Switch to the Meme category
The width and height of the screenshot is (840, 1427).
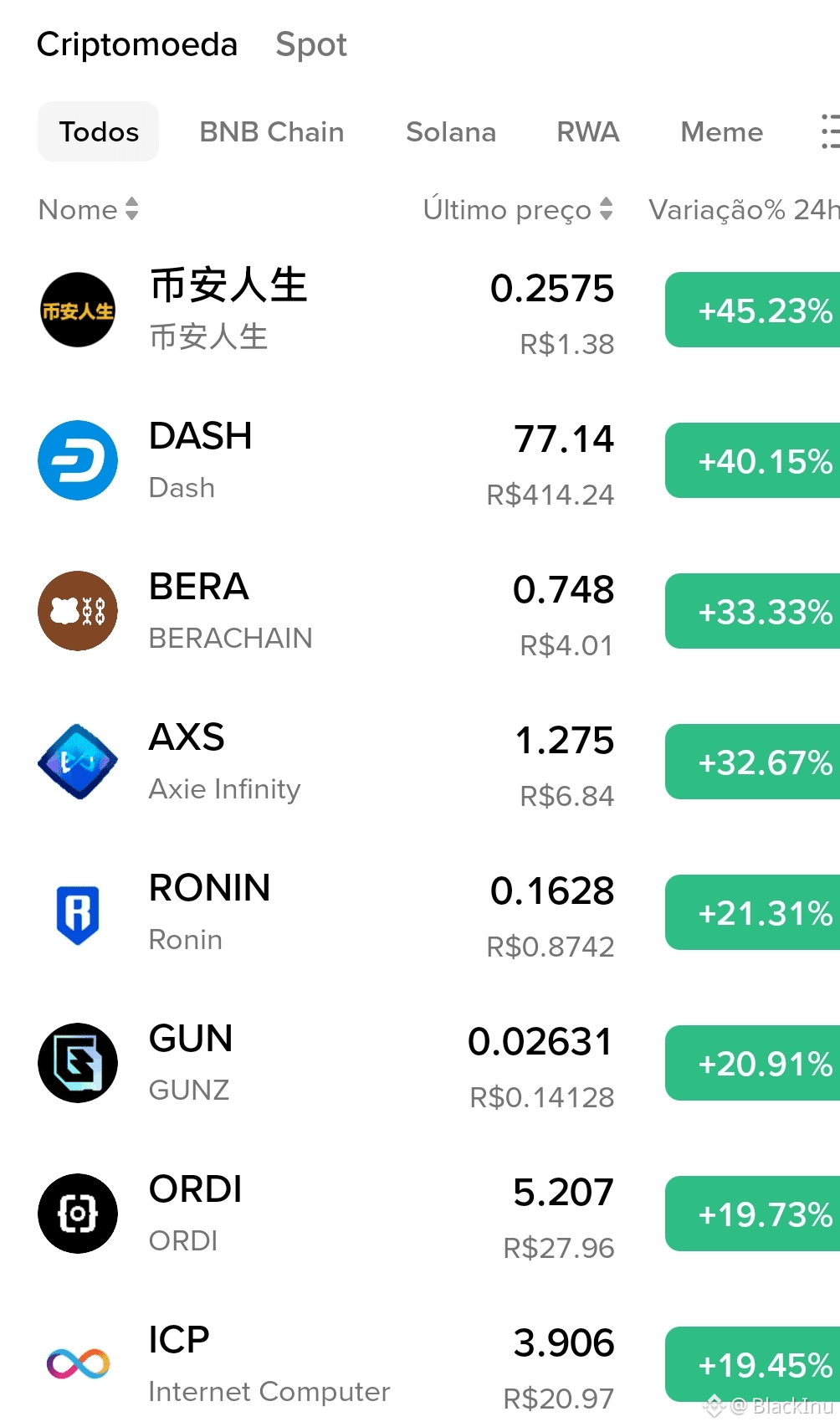point(721,132)
